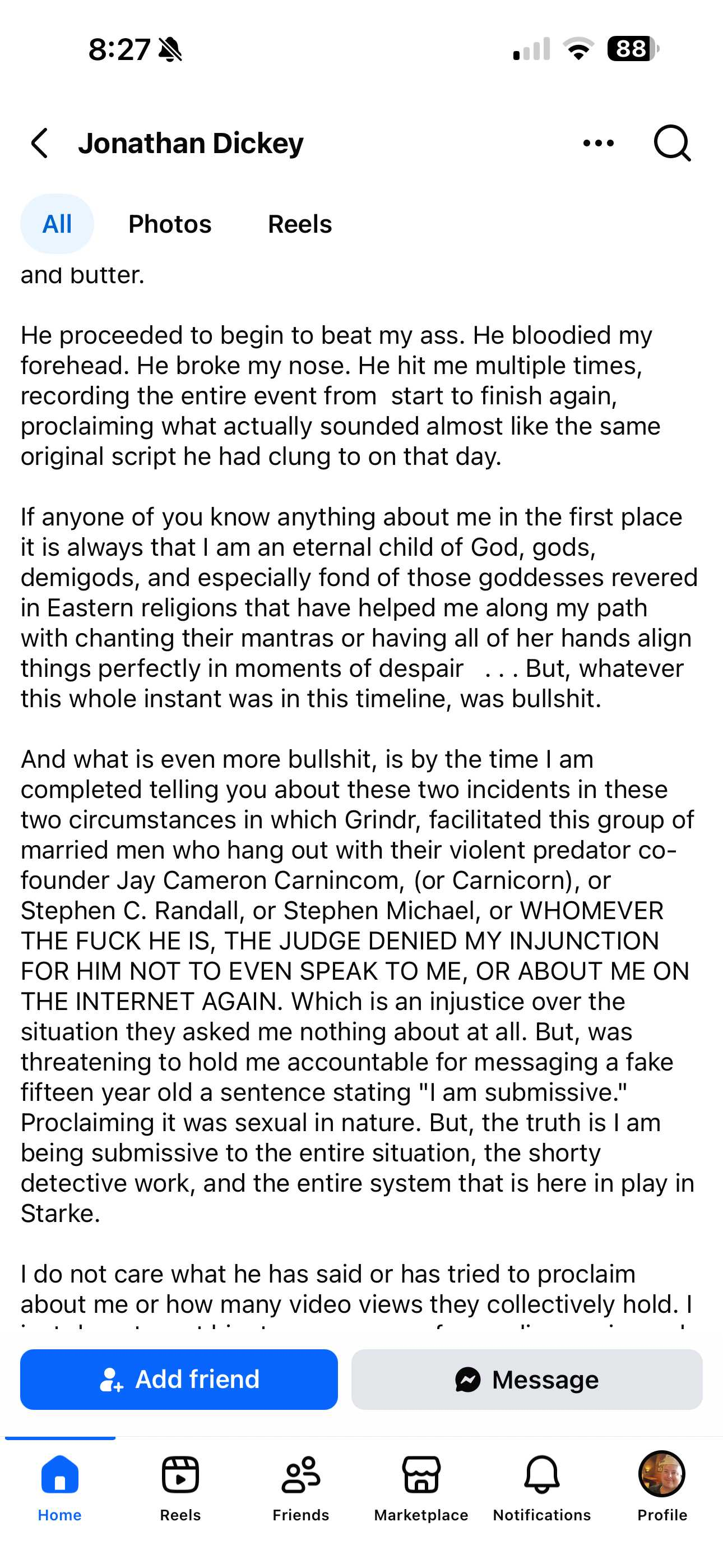
Task: Open the Friends tab
Action: point(300,1488)
